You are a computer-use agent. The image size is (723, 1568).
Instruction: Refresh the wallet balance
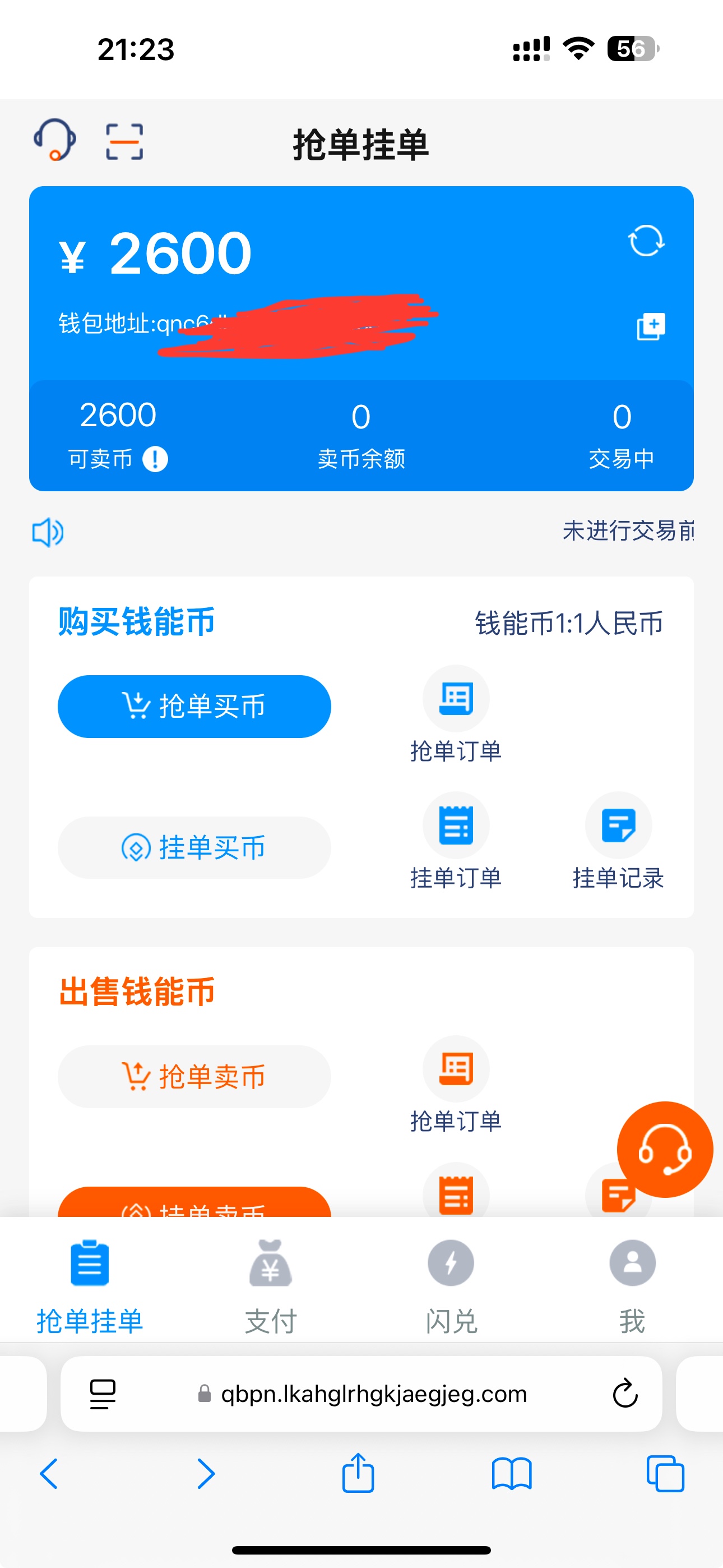tap(646, 241)
